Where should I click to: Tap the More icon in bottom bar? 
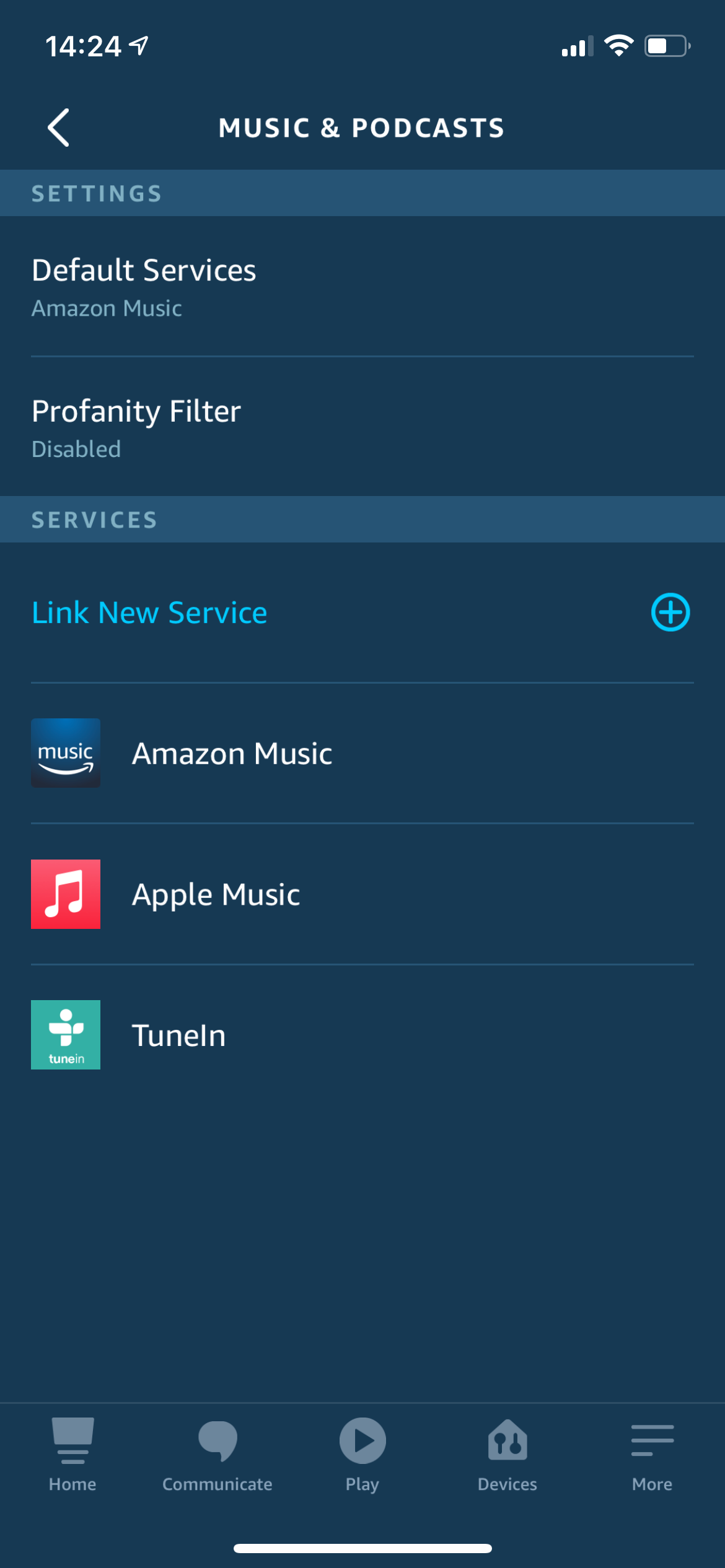point(652,1440)
